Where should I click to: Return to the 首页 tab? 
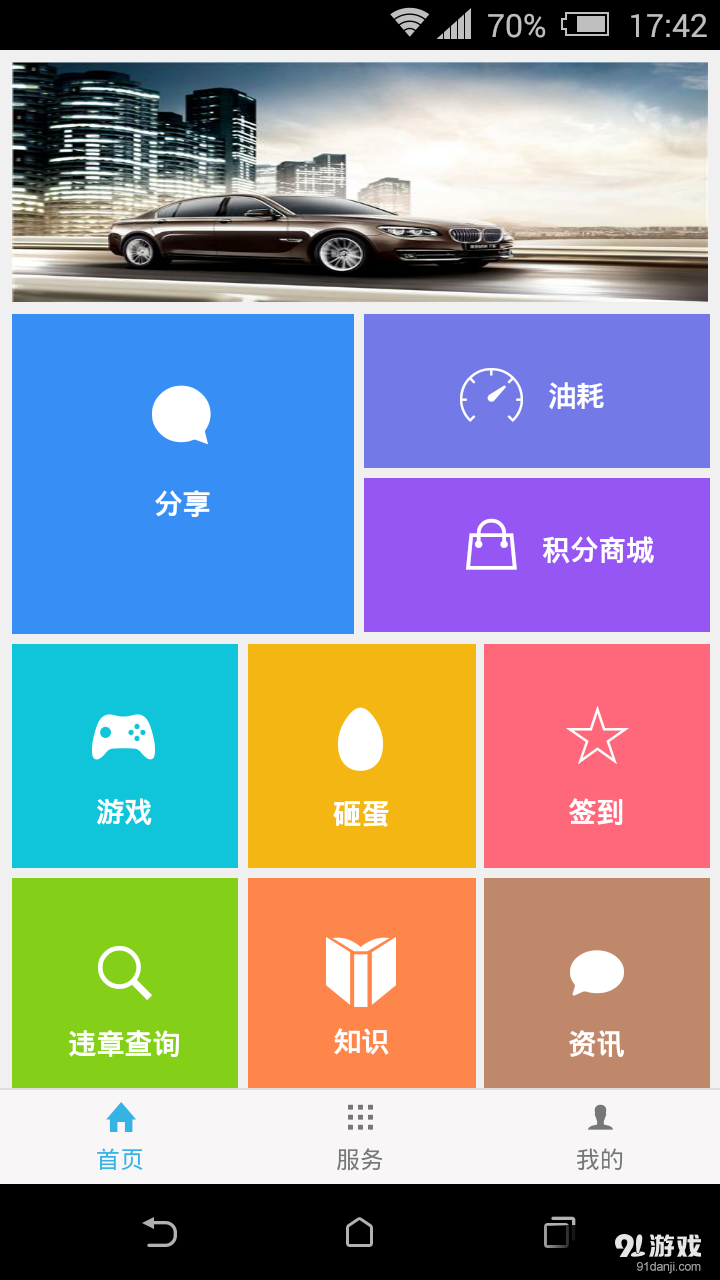click(119, 1136)
